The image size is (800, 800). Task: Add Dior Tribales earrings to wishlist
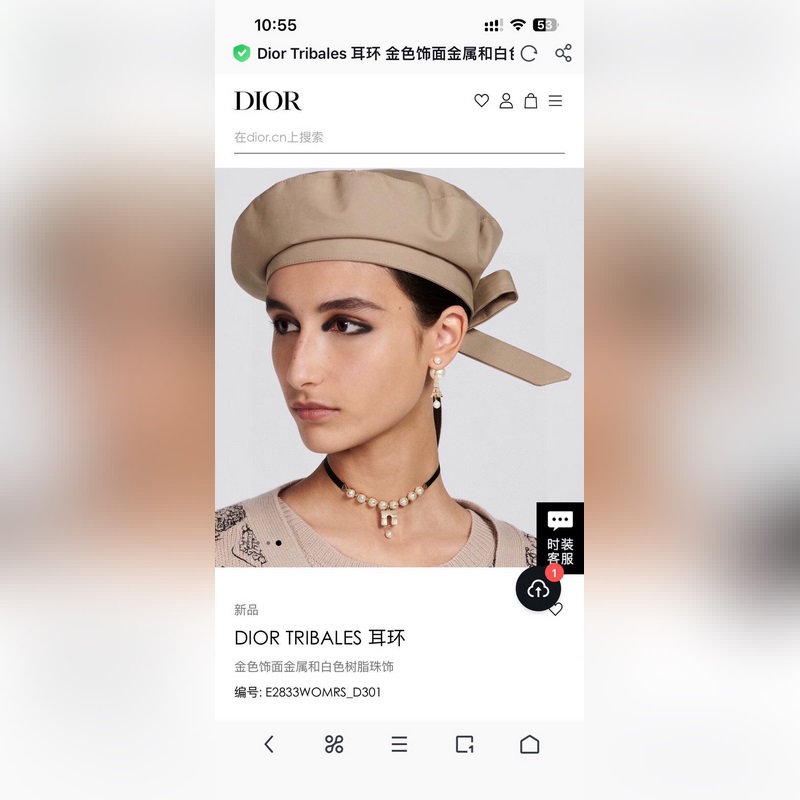(x=556, y=609)
